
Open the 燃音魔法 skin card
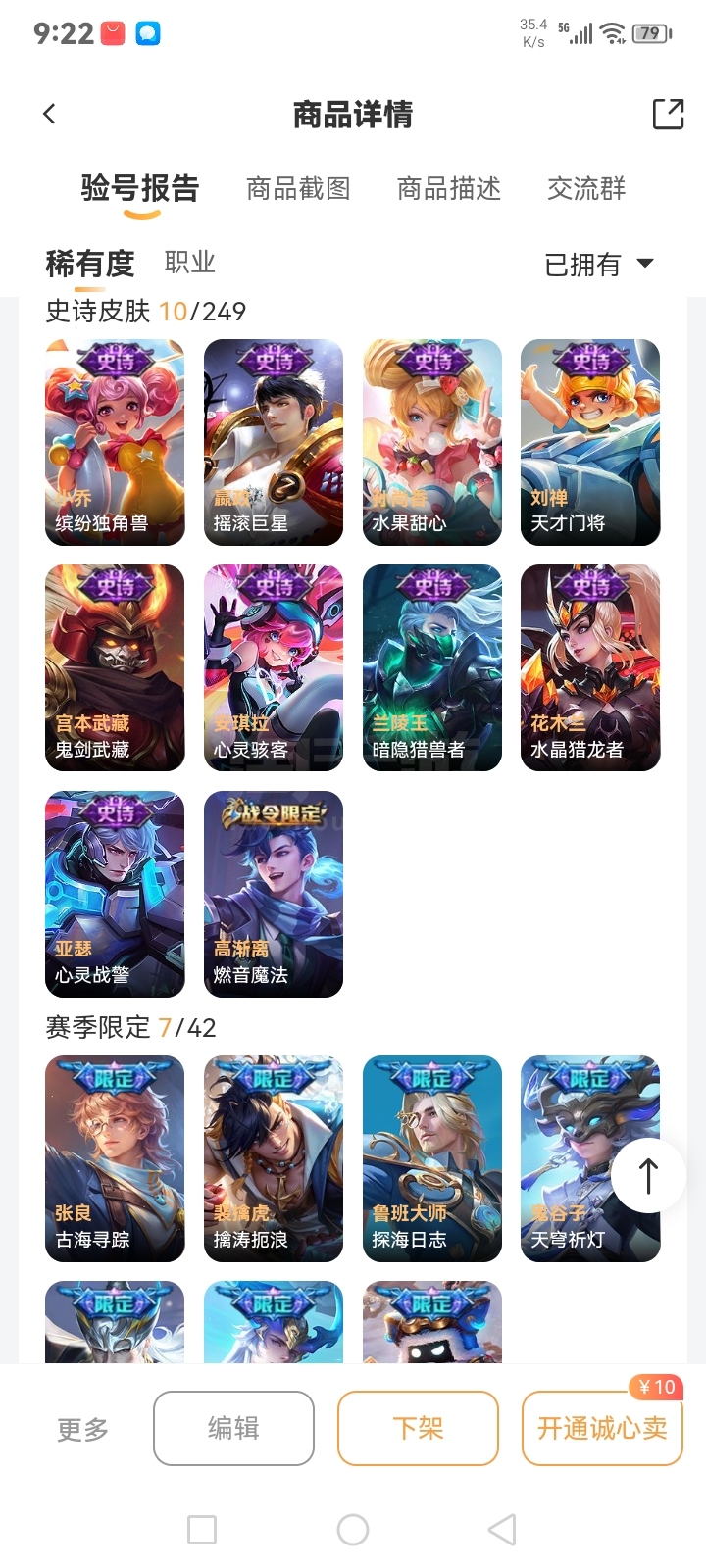tap(274, 894)
